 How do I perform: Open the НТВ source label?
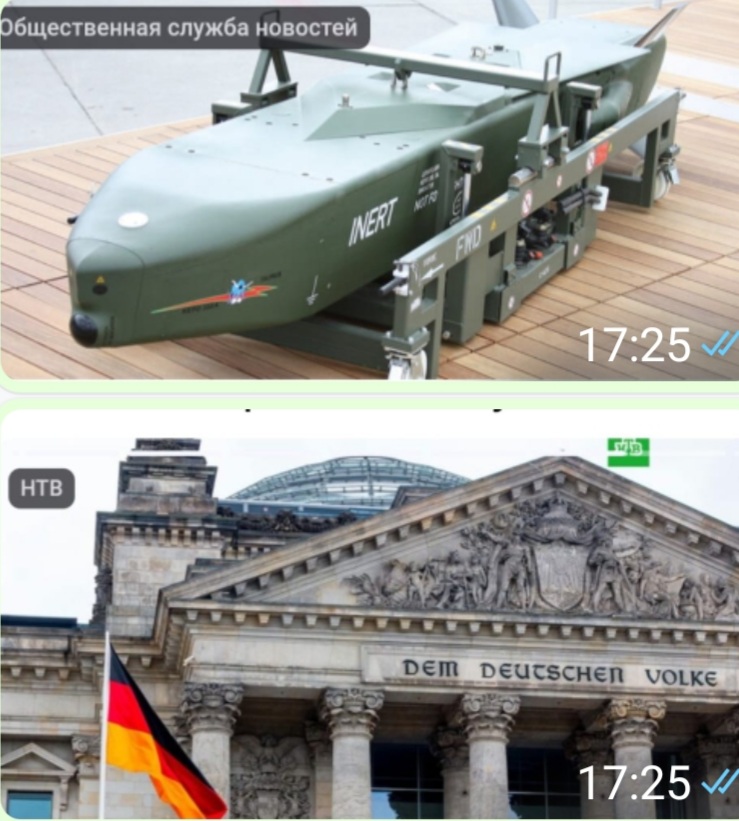click(x=42, y=489)
